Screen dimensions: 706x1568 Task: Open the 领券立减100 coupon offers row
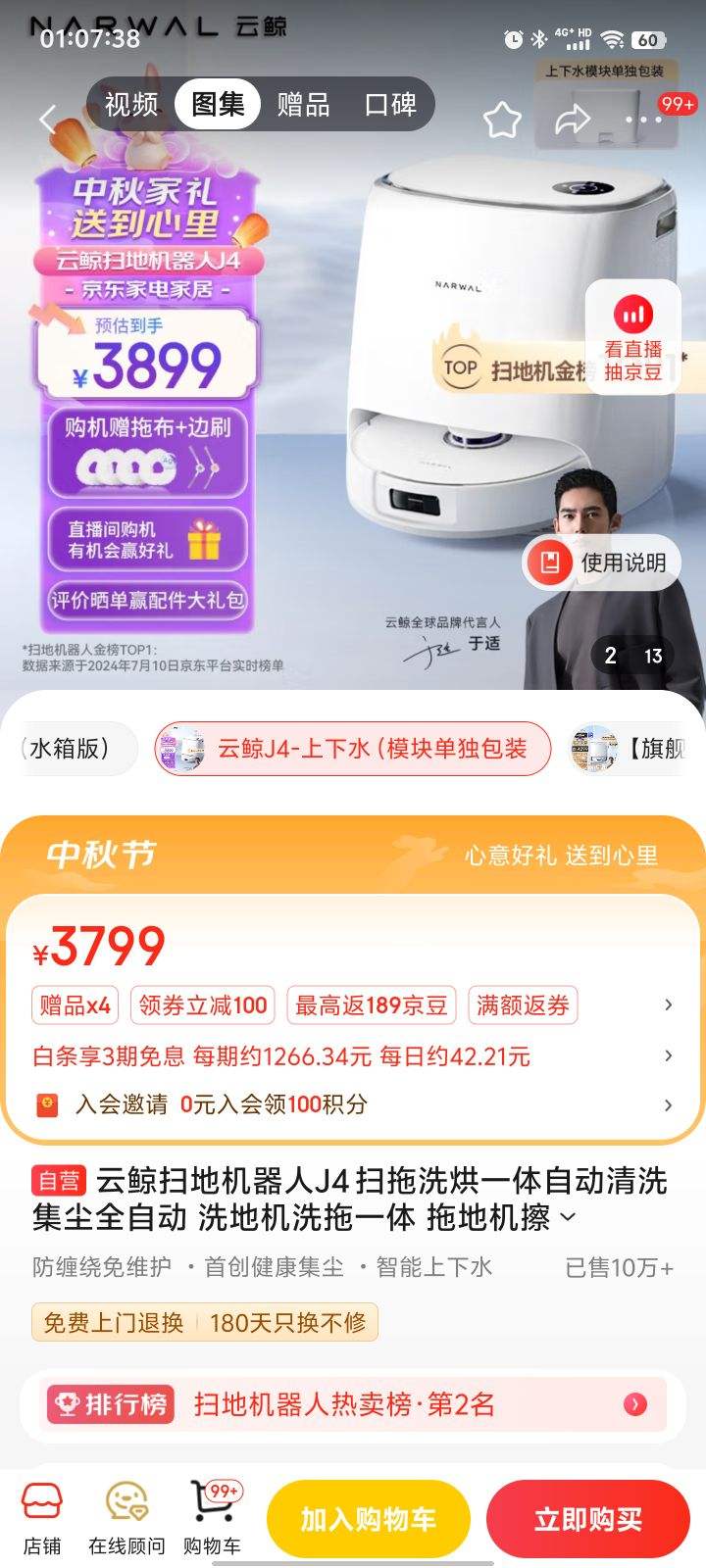[203, 1005]
